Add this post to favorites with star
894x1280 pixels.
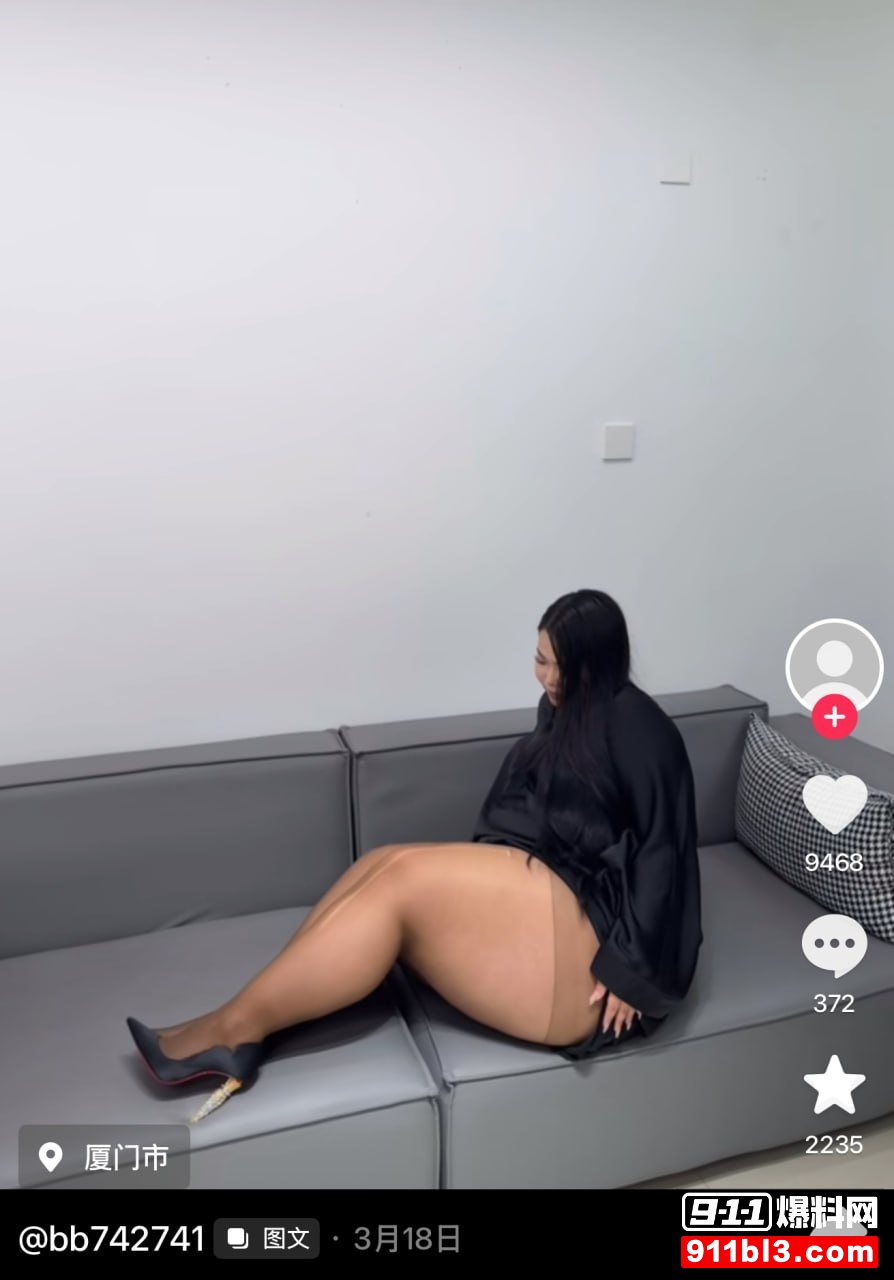tap(834, 1086)
